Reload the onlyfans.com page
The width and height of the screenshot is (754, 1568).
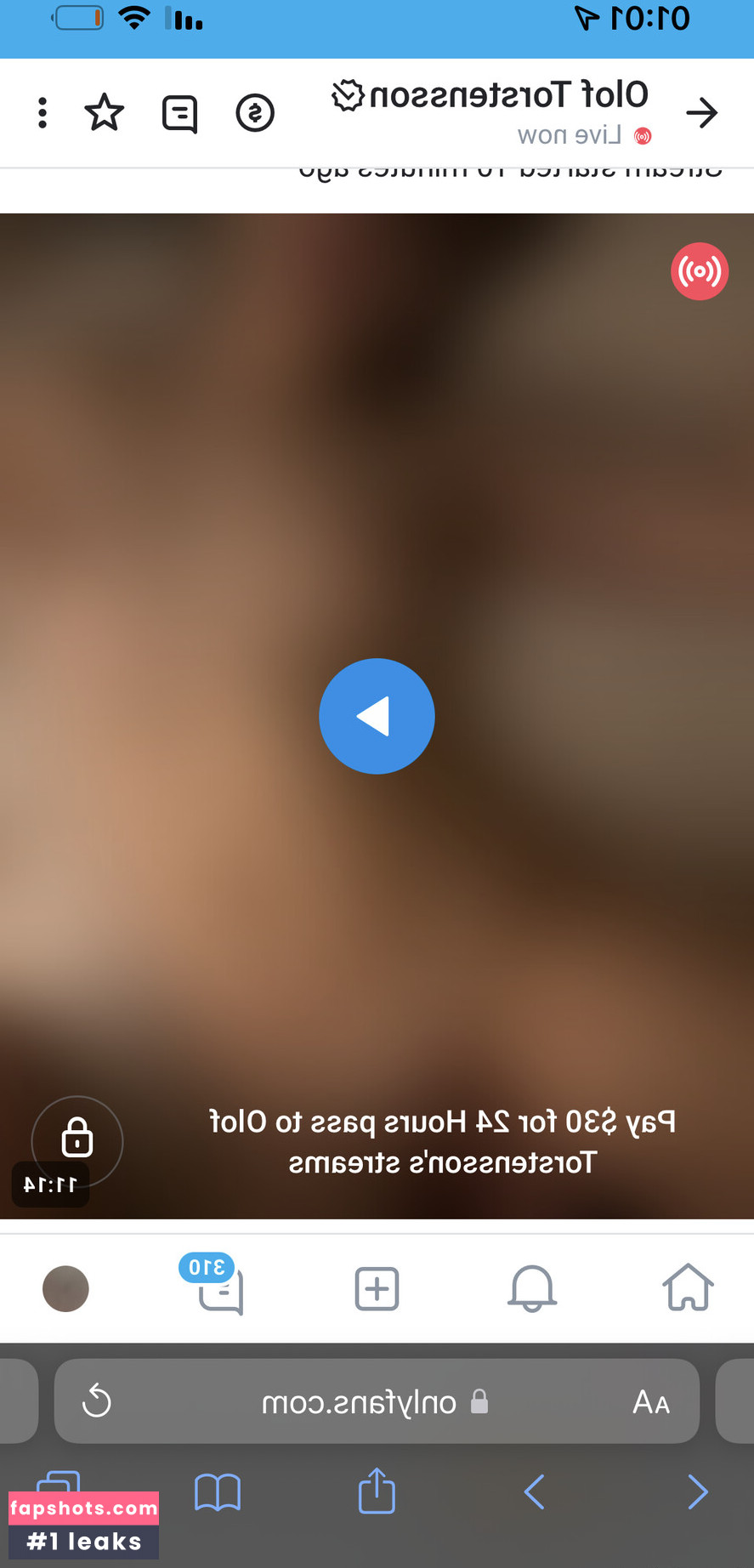pyautogui.click(x=97, y=1400)
